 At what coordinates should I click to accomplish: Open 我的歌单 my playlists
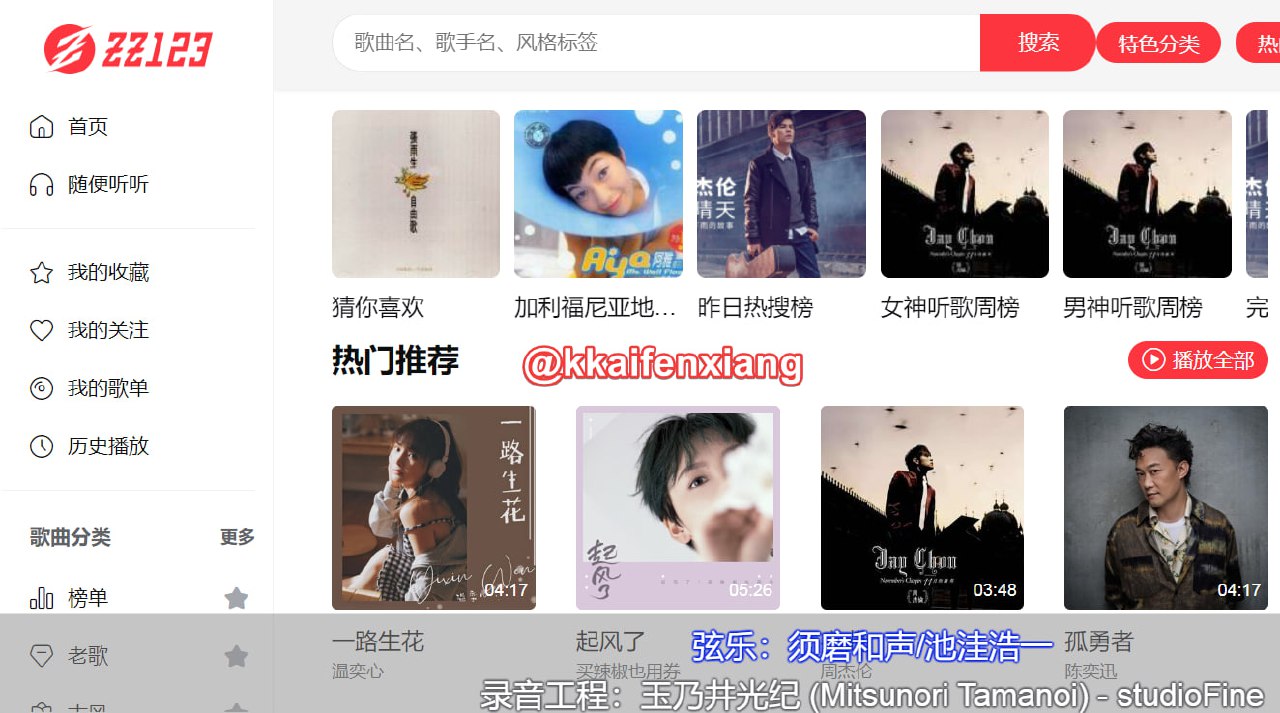click(x=107, y=388)
